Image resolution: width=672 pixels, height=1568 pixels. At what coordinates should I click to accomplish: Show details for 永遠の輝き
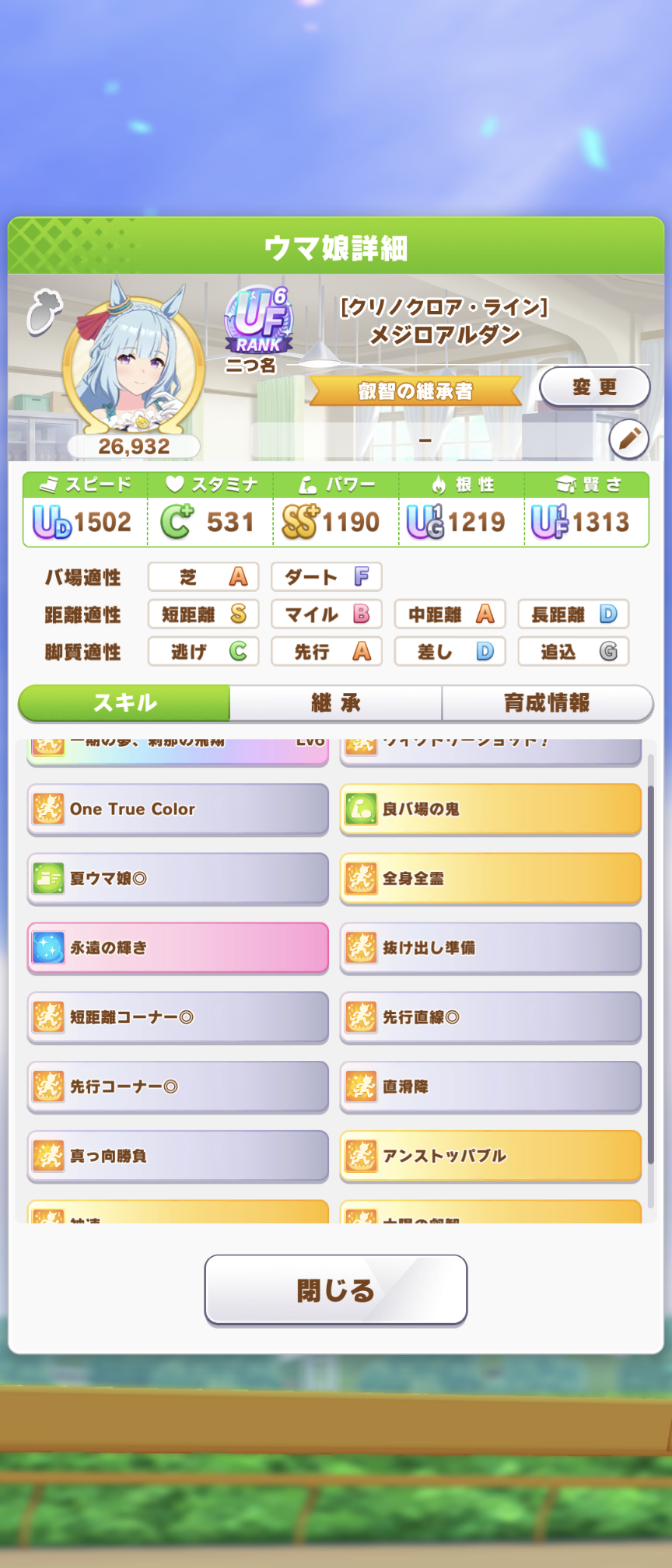[x=178, y=947]
